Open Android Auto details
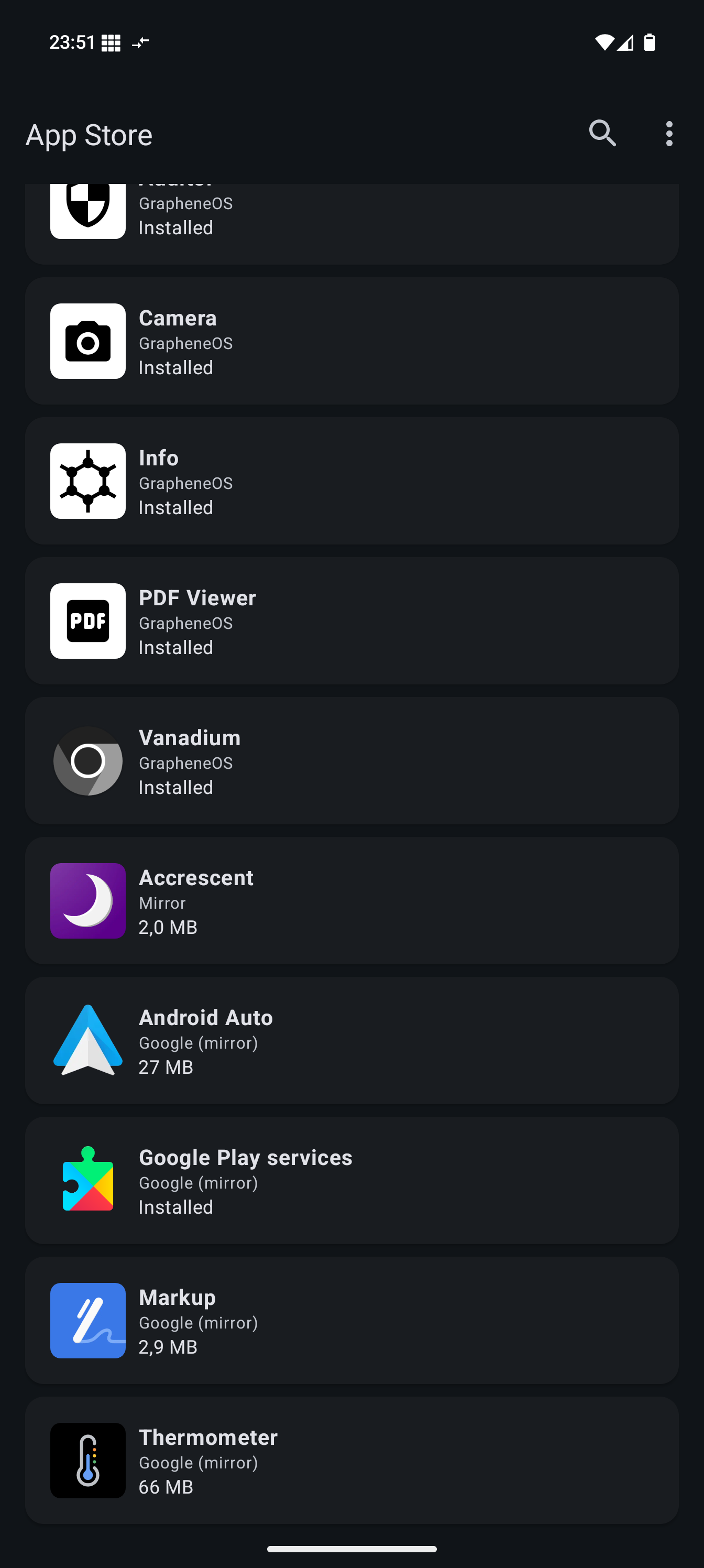704x1568 pixels. click(x=351, y=1041)
